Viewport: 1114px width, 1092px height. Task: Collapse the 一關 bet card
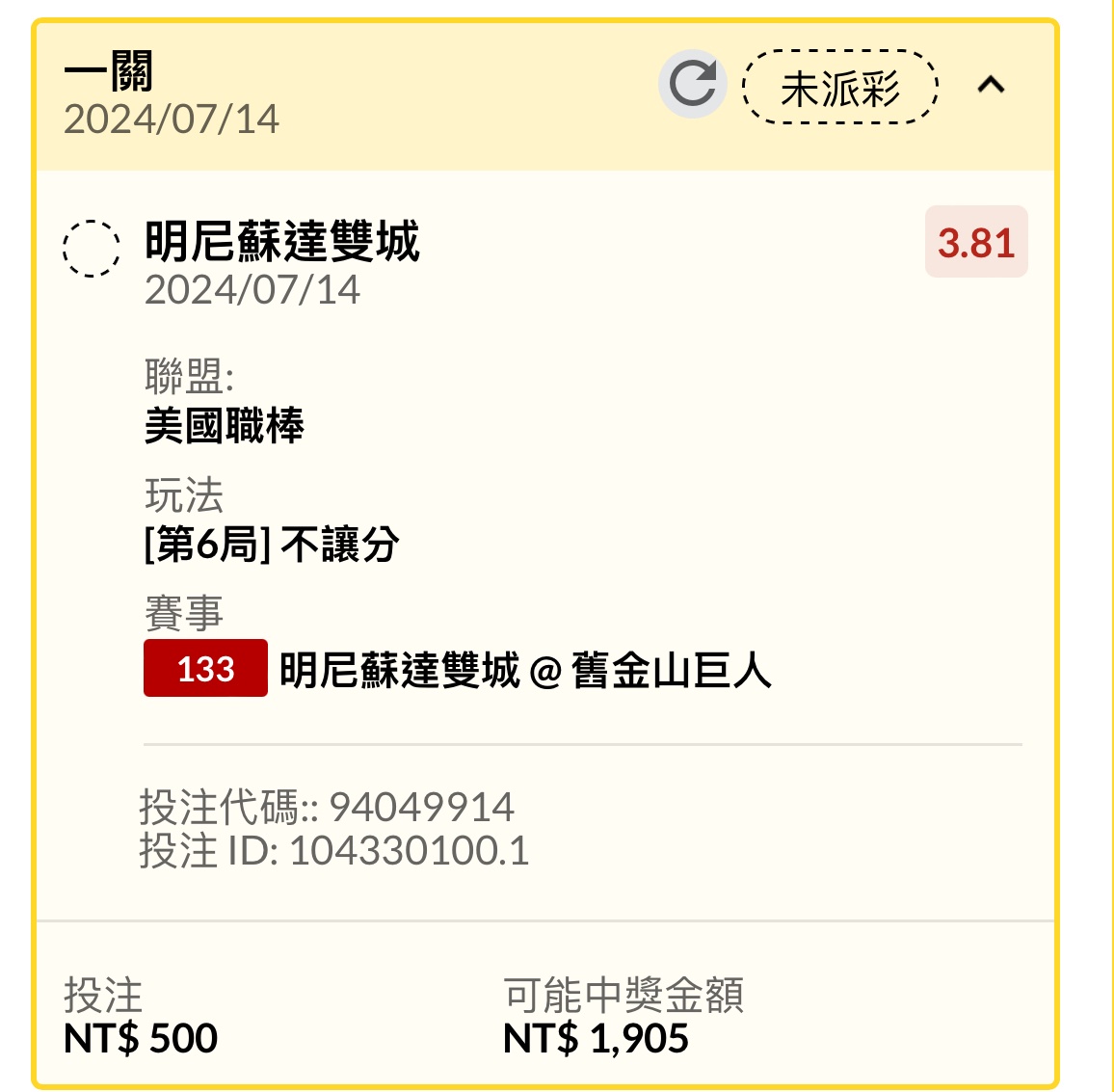(x=991, y=86)
